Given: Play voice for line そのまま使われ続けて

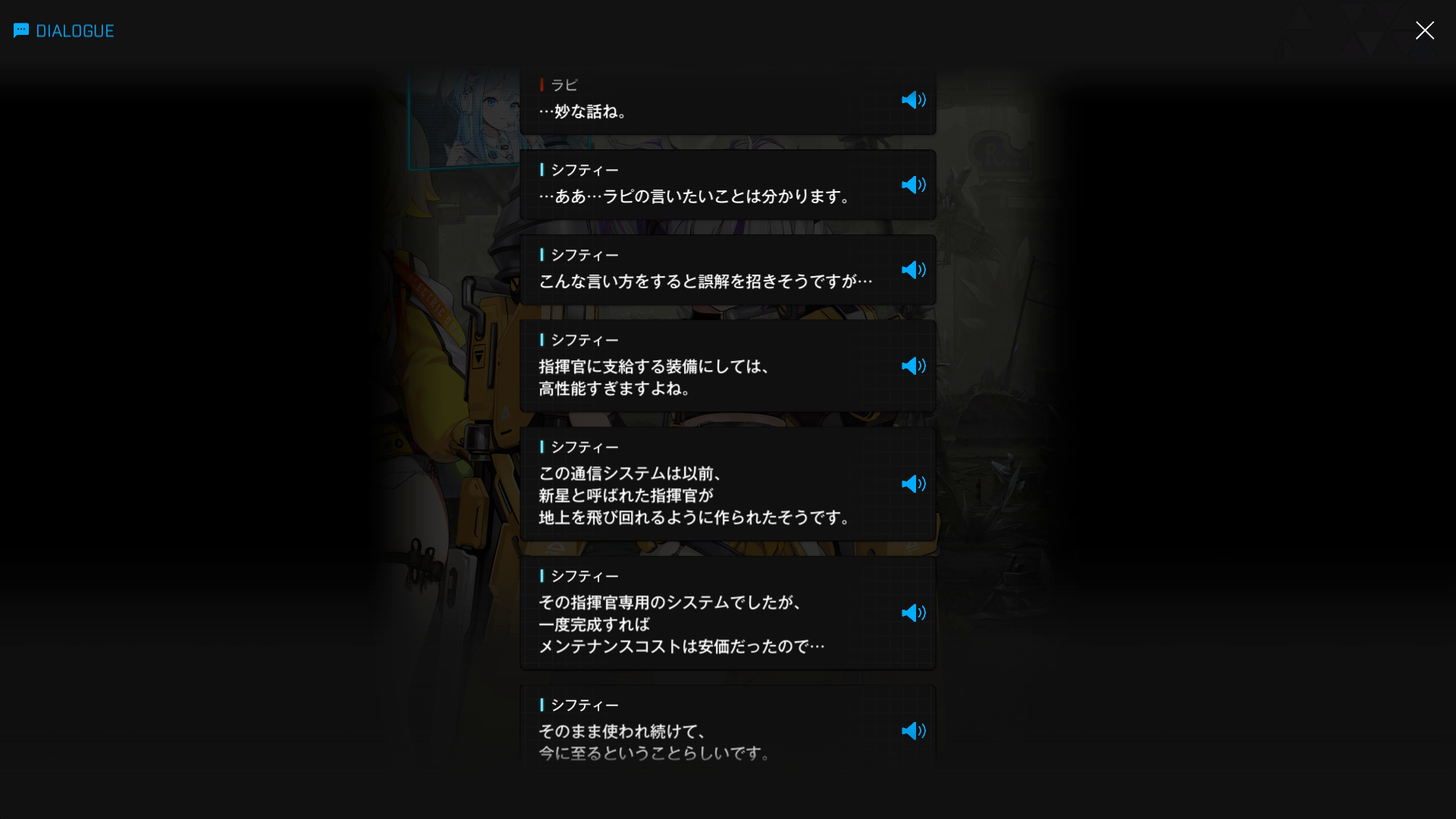Looking at the screenshot, I should 913,731.
